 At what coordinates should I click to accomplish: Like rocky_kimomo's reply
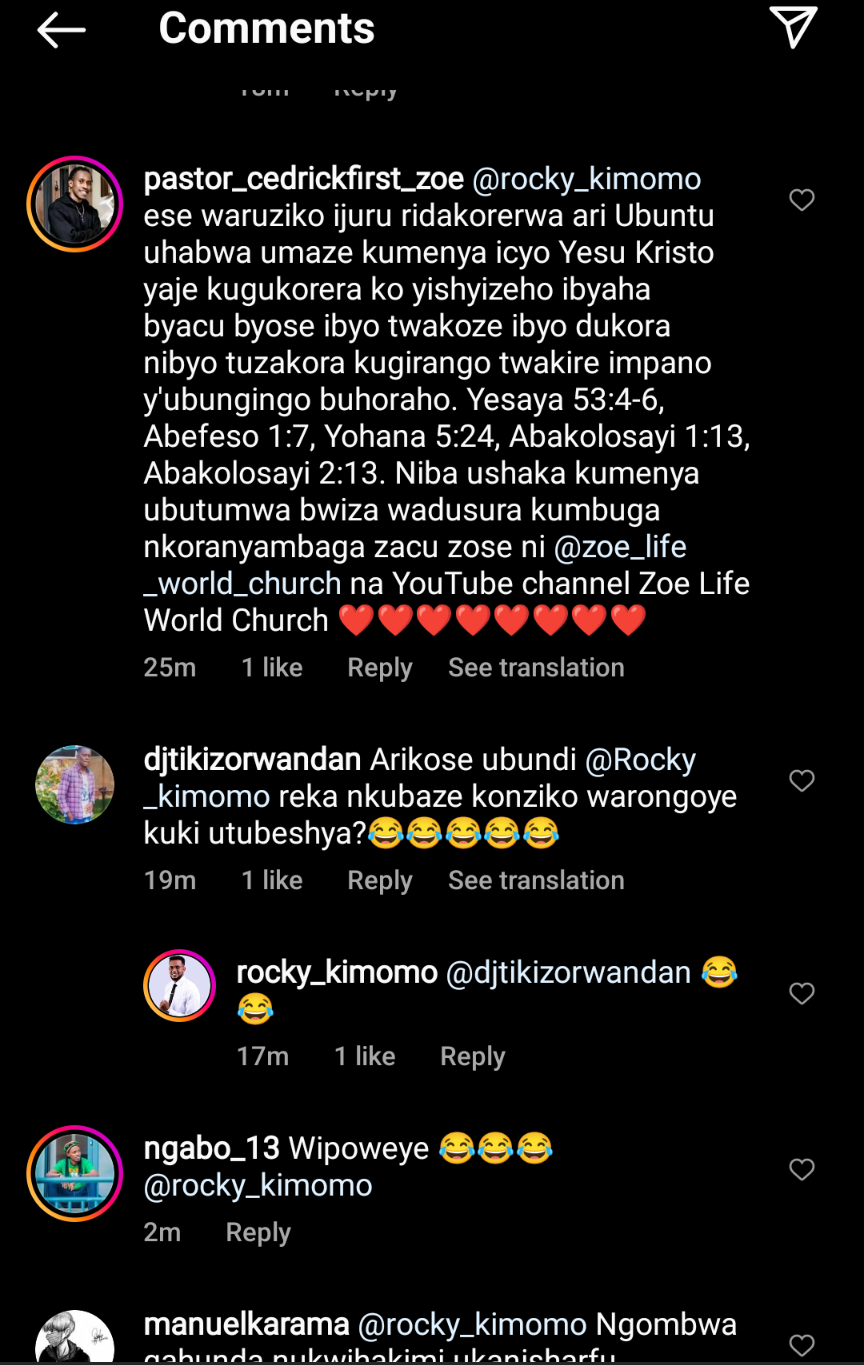(x=802, y=993)
